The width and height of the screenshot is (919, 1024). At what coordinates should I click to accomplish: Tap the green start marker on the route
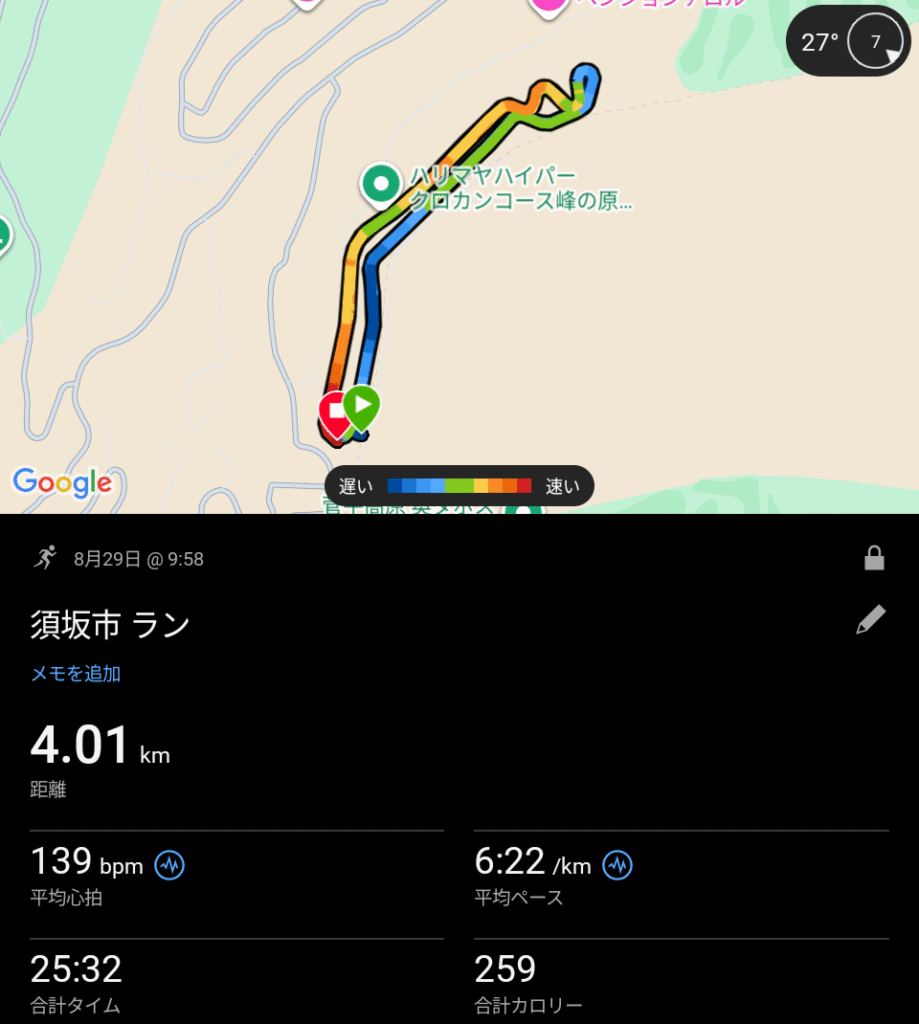coord(361,407)
